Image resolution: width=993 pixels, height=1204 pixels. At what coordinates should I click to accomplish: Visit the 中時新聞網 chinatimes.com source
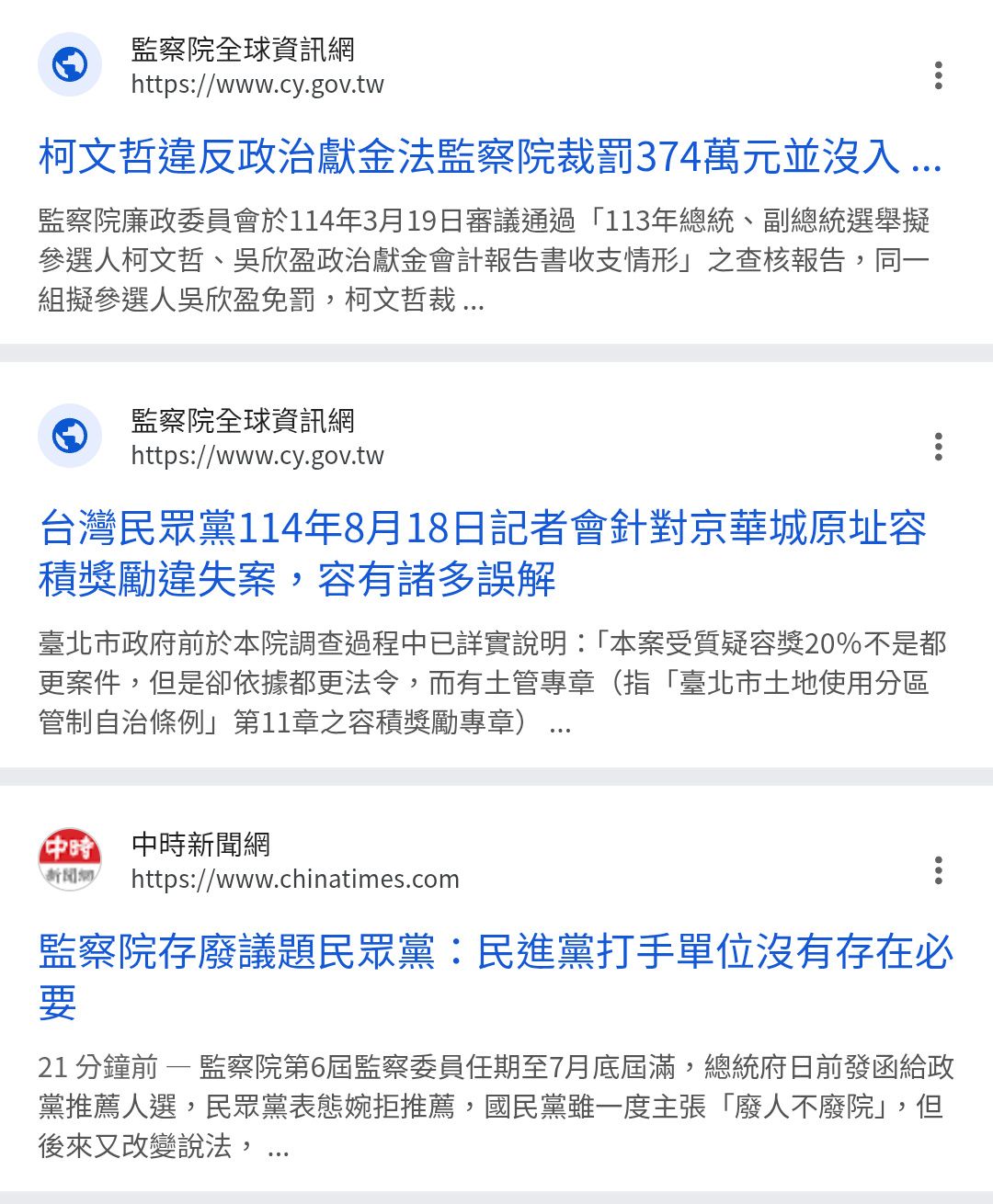(294, 862)
